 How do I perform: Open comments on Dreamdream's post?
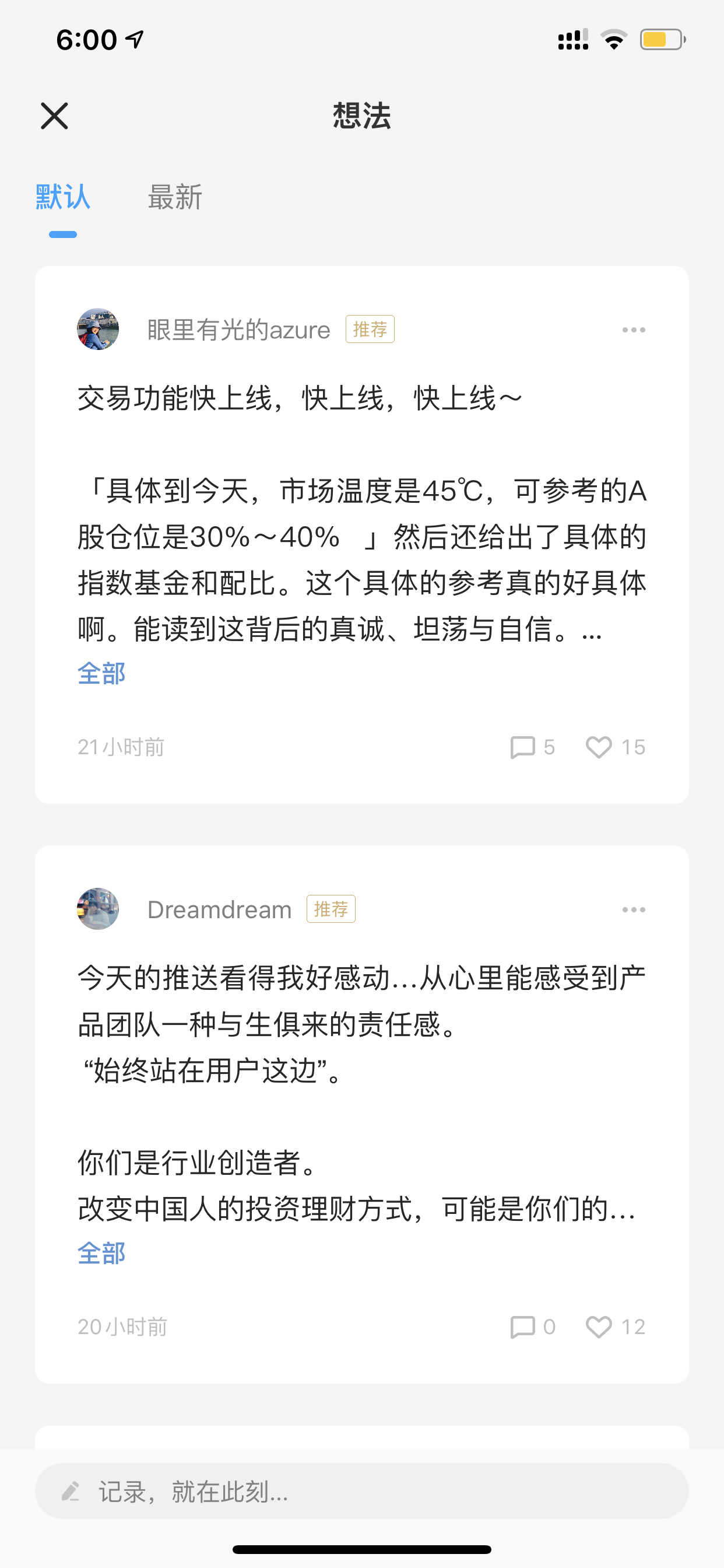coord(532,1327)
